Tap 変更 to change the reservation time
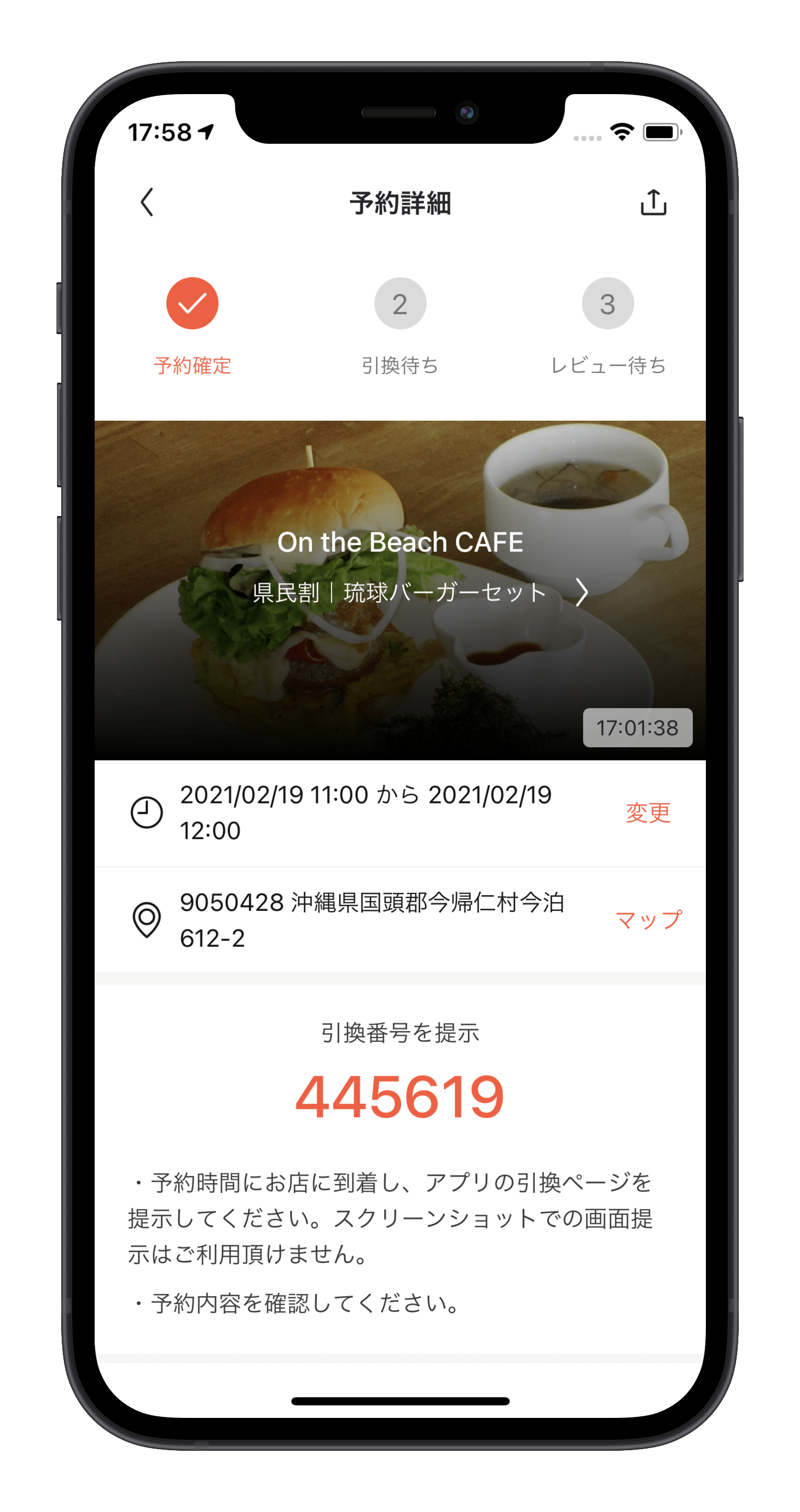The image size is (800, 1512). pyautogui.click(x=647, y=813)
